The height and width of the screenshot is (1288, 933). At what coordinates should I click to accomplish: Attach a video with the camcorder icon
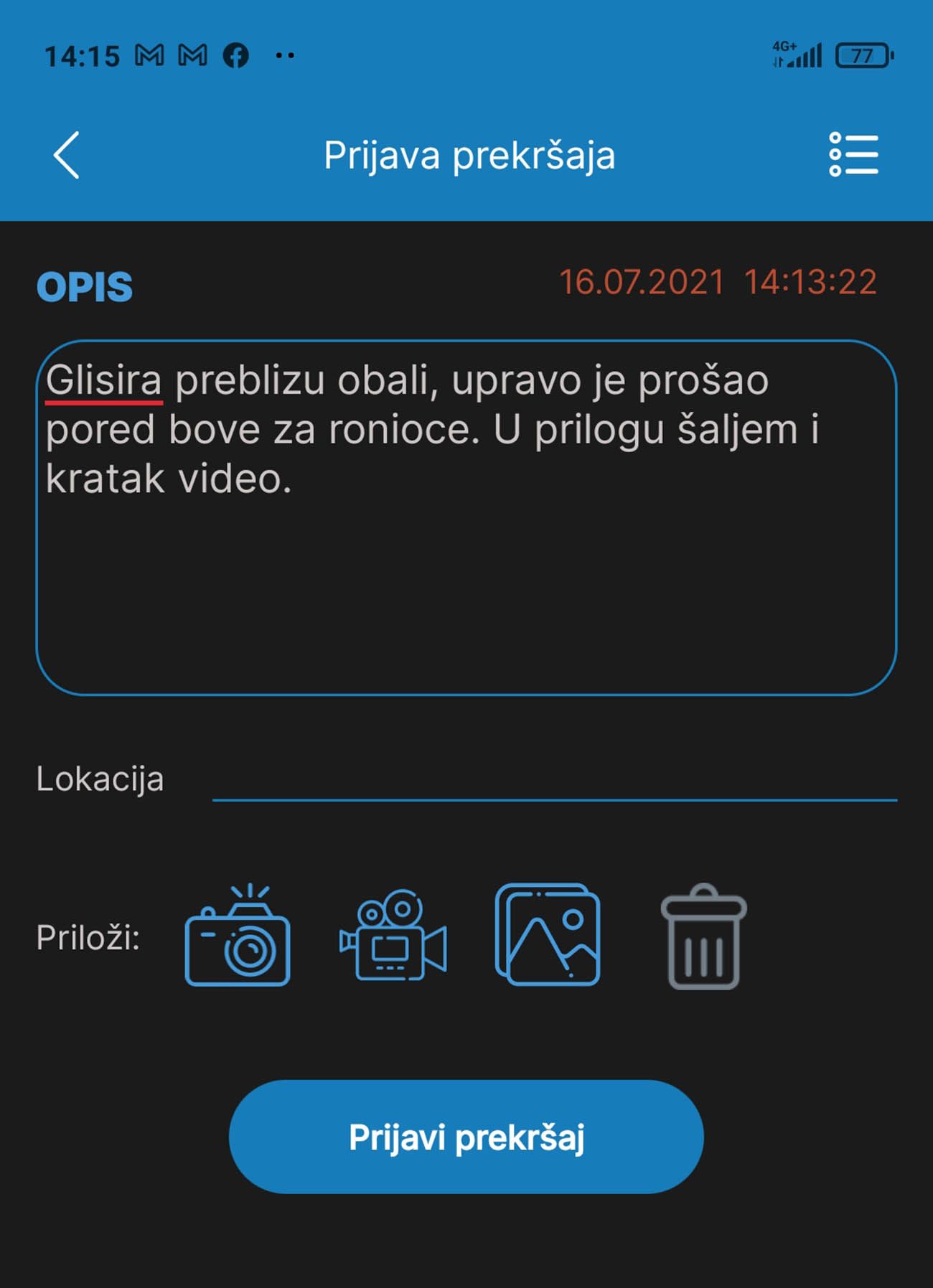(393, 936)
